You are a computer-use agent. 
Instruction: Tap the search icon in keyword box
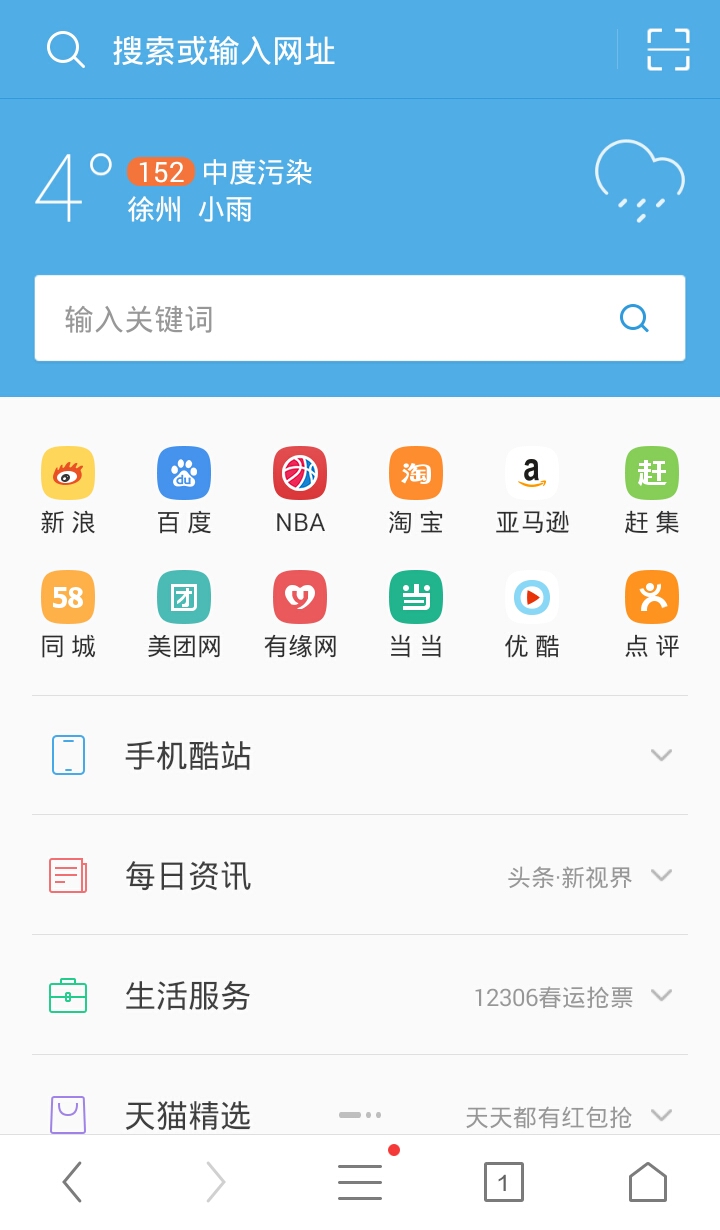tap(634, 319)
